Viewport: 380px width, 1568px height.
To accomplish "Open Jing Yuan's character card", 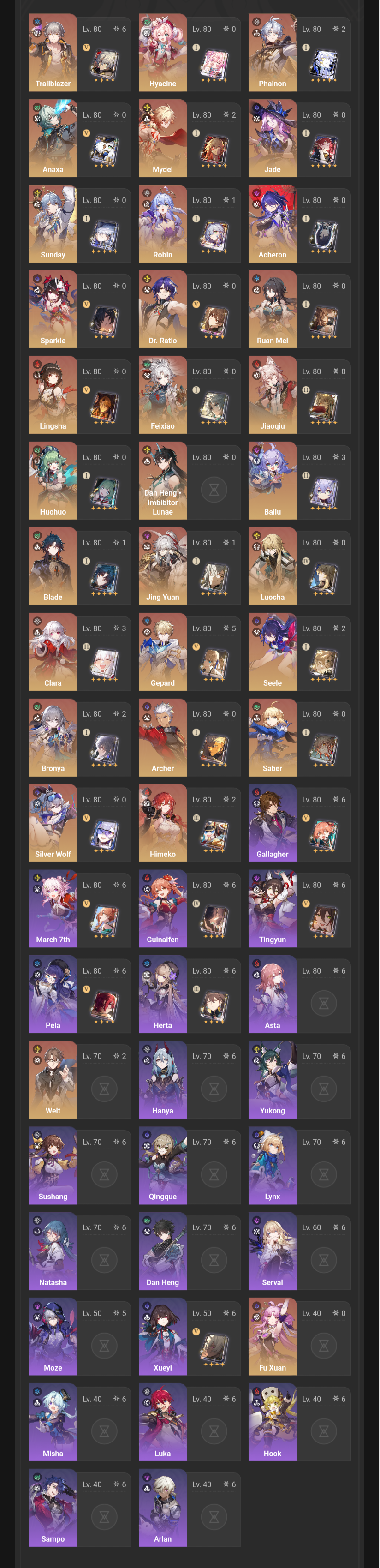I will point(190,567).
